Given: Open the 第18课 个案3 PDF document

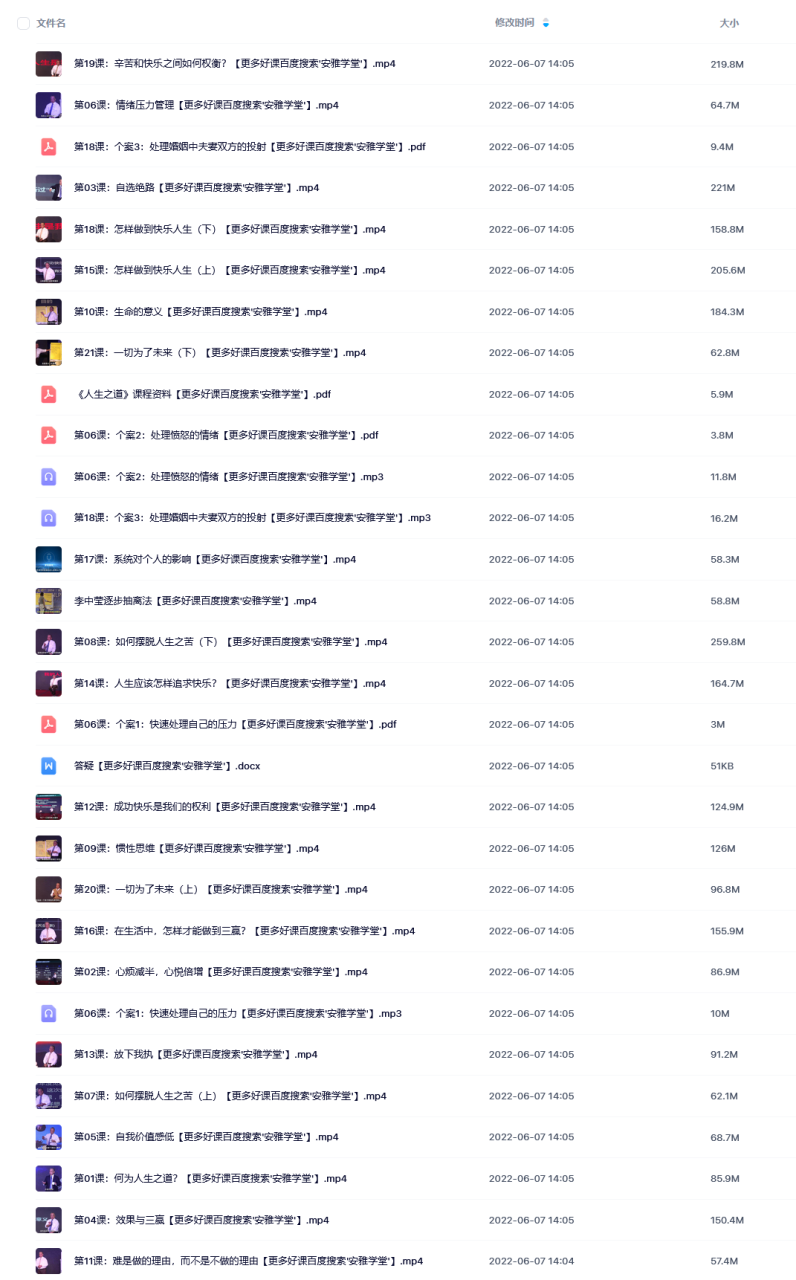Looking at the screenshot, I should (x=249, y=146).
